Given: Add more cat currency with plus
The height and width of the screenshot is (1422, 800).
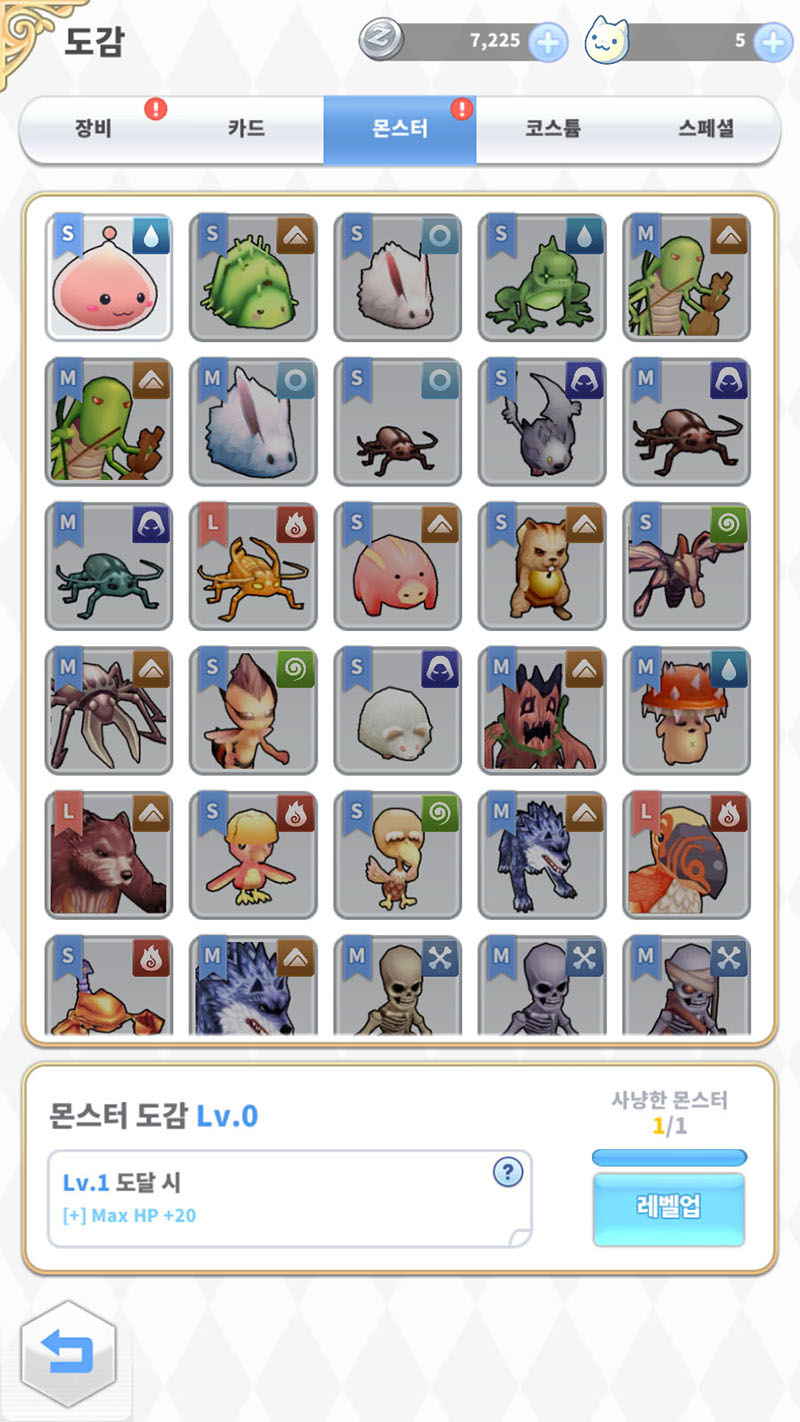Looking at the screenshot, I should [x=773, y=42].
